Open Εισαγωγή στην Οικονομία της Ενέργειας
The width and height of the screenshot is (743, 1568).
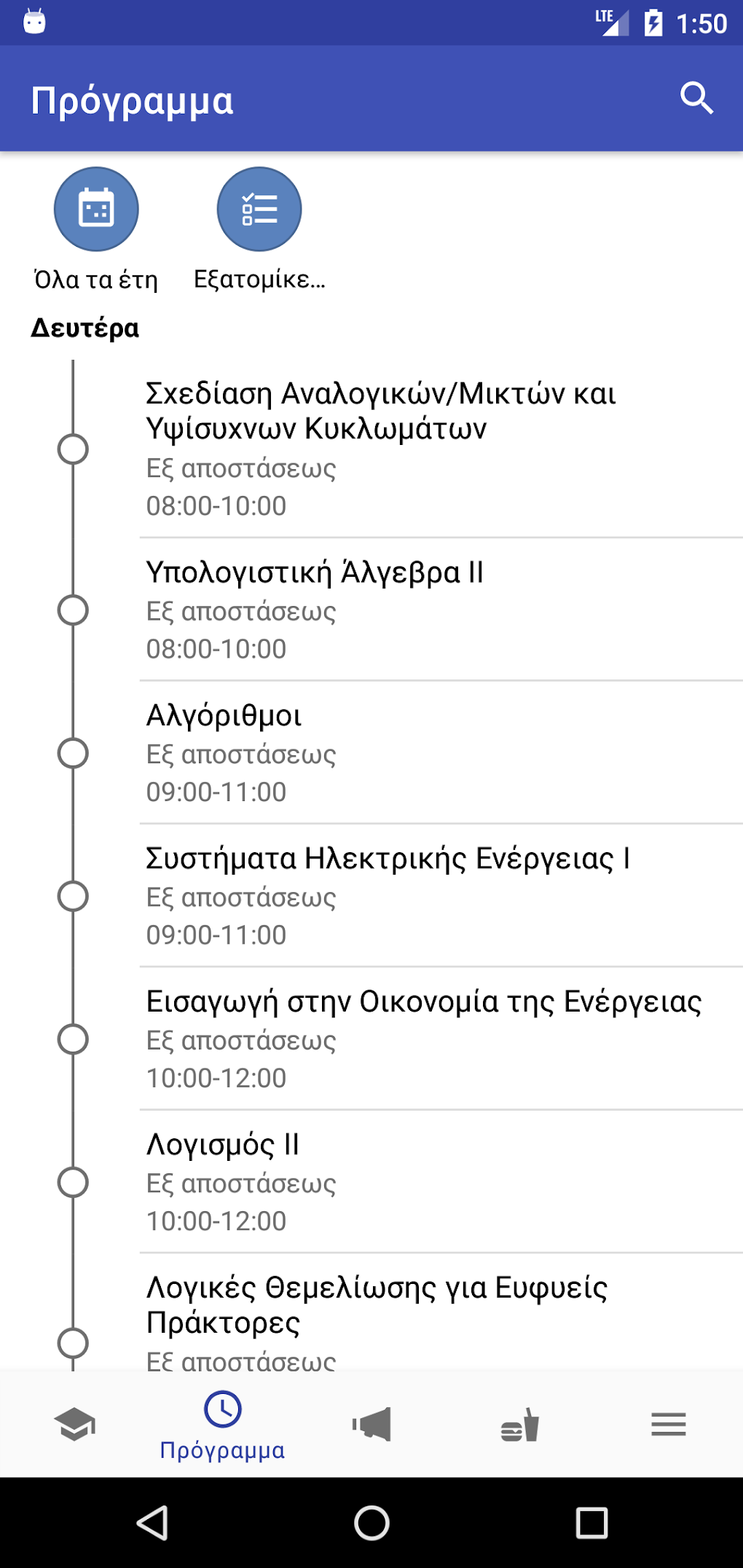(437, 1039)
